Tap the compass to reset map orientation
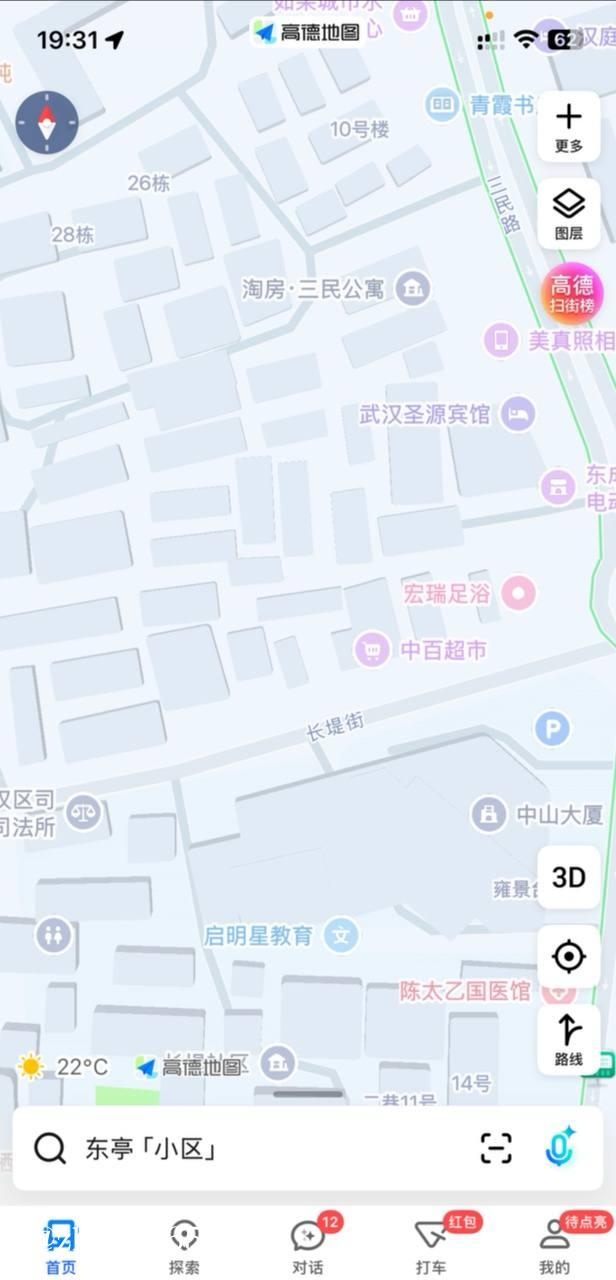The image size is (616, 1280). [x=47, y=122]
